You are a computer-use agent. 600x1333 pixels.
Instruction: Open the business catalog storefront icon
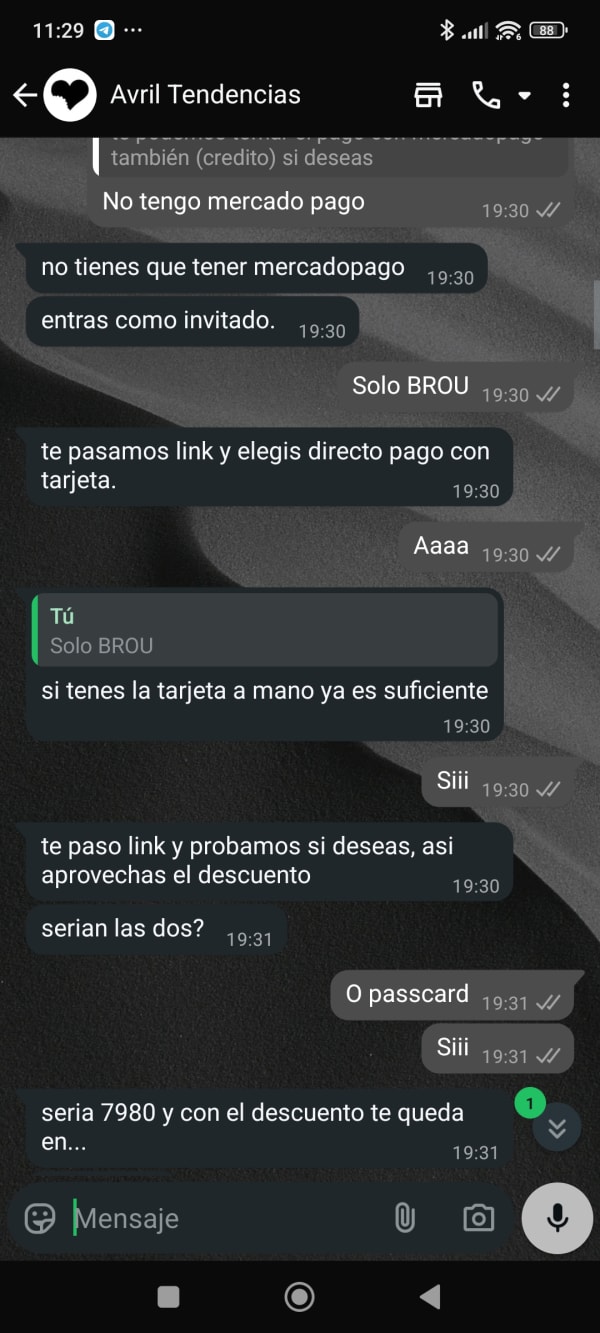point(428,95)
